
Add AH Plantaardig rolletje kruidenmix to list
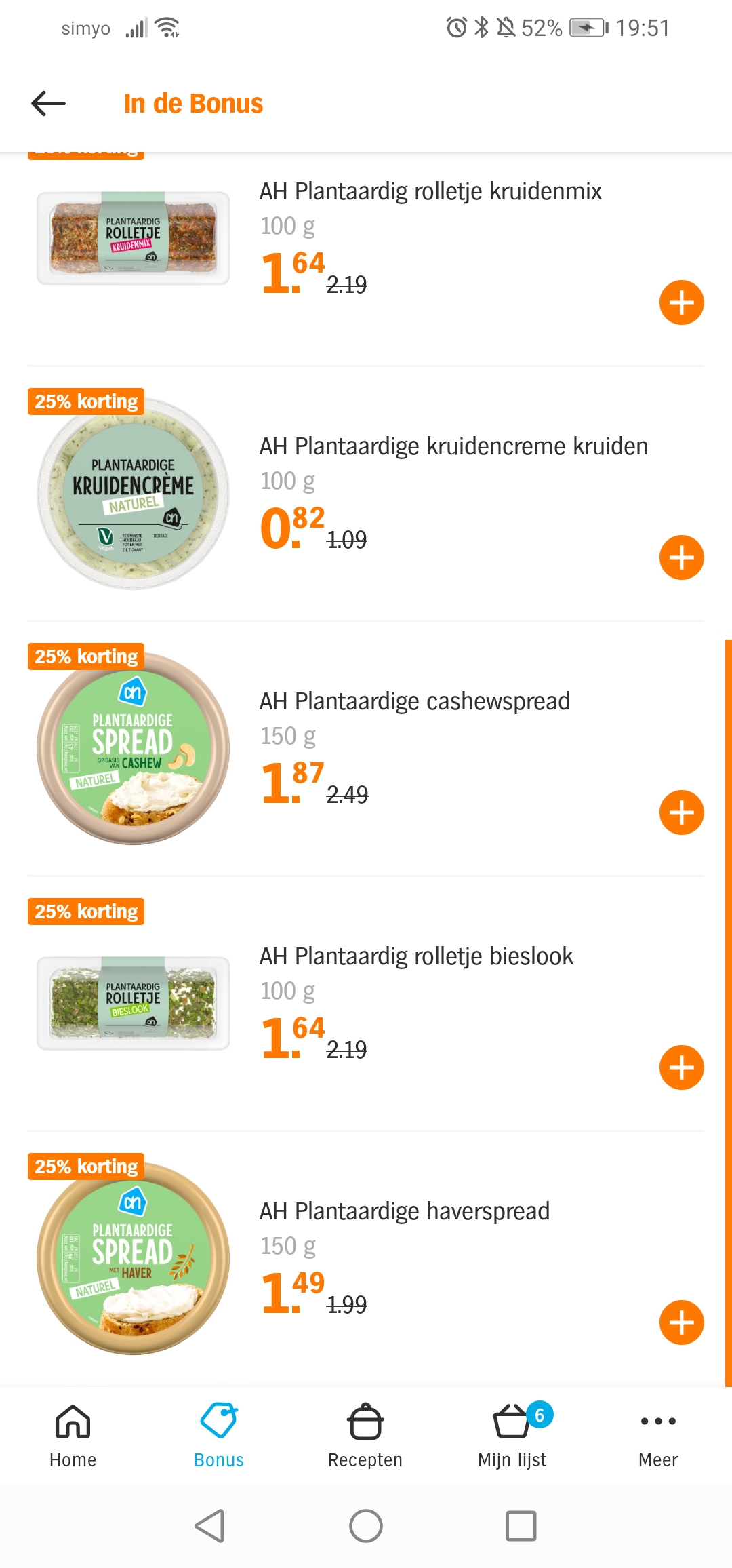click(681, 302)
